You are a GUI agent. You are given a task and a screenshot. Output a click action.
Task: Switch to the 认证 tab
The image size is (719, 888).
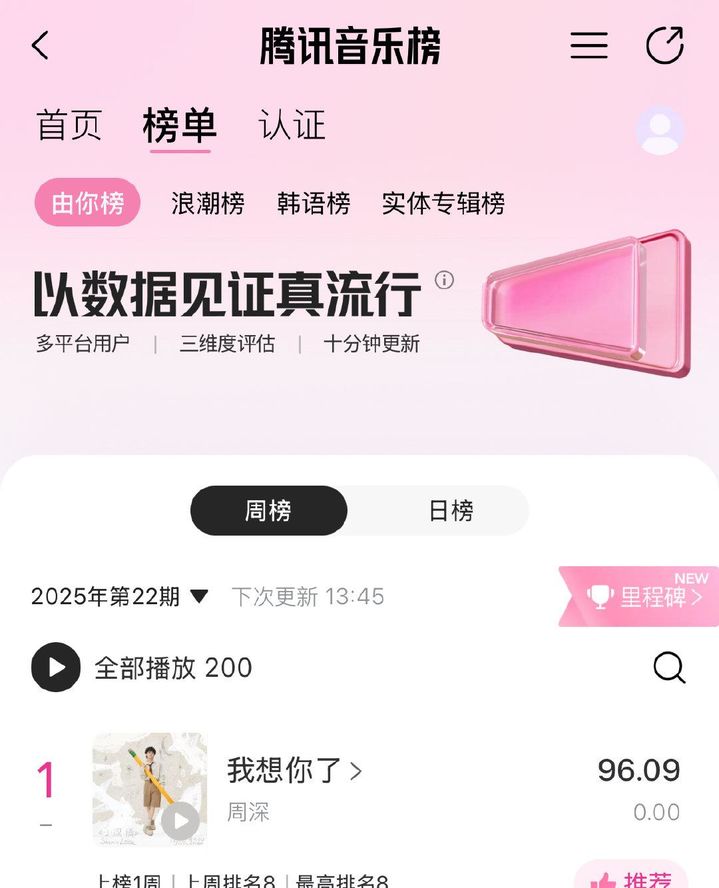tap(292, 126)
